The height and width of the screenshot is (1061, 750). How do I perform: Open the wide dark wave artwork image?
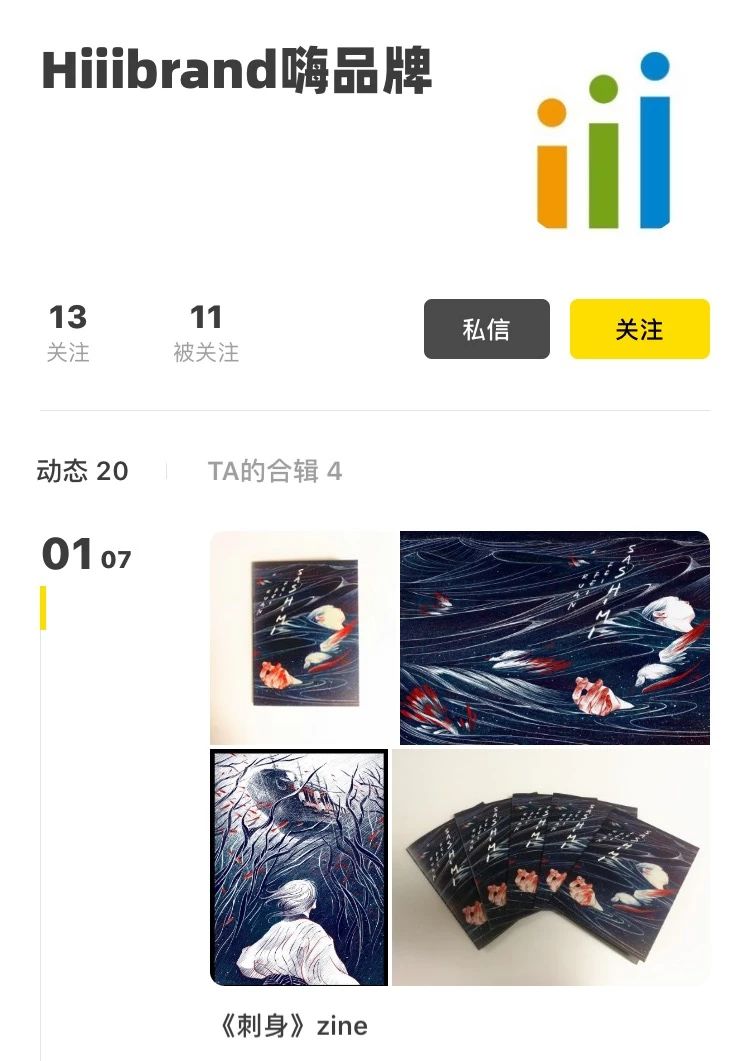coord(555,638)
